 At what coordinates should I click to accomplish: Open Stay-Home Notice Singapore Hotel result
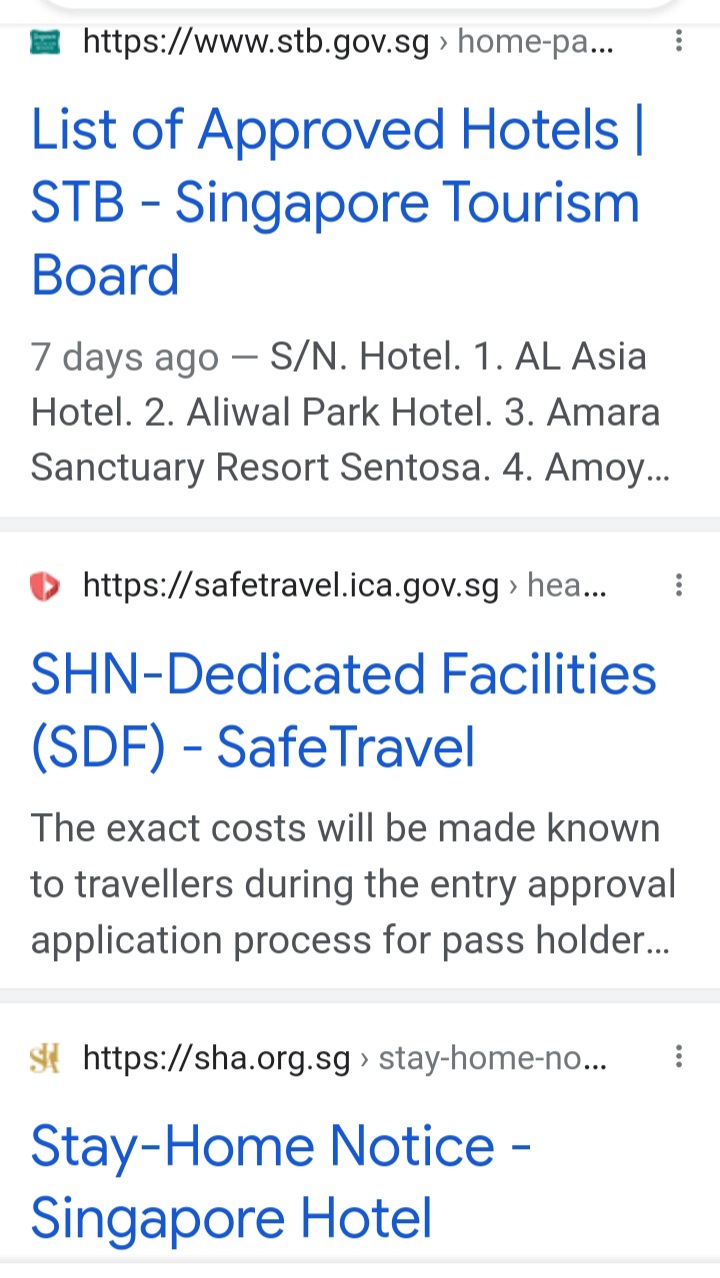click(x=280, y=1182)
